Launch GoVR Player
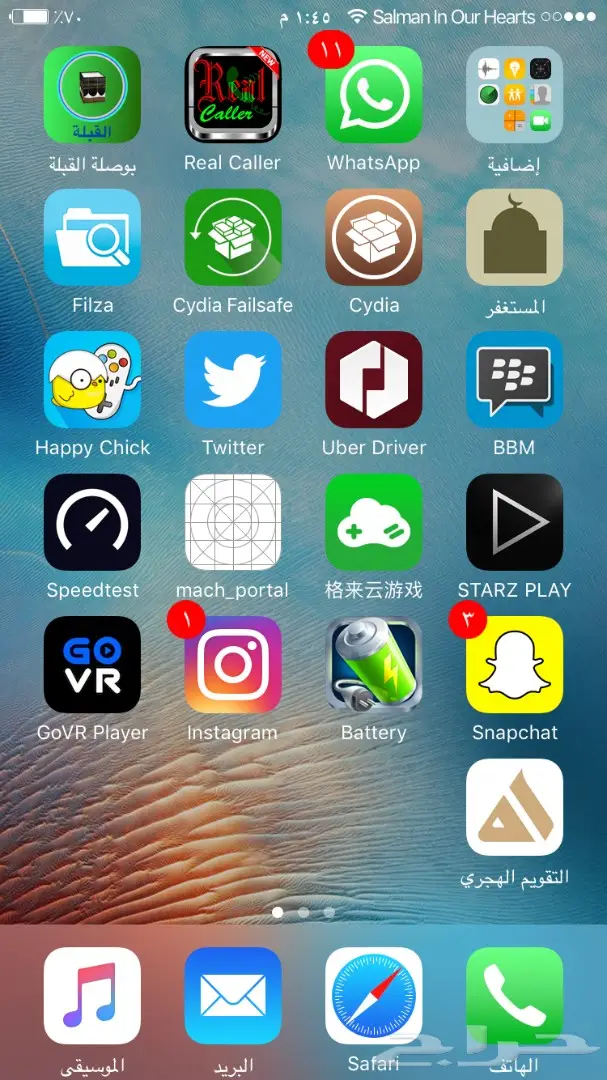 (92, 665)
